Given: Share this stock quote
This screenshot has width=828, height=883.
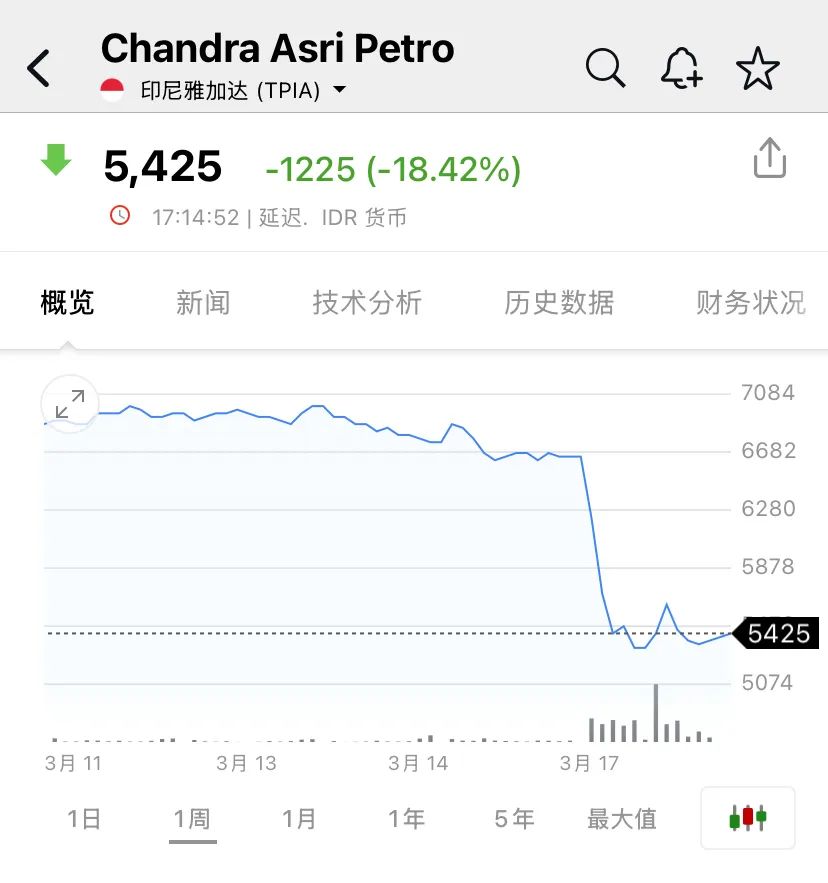Looking at the screenshot, I should coord(769,159).
